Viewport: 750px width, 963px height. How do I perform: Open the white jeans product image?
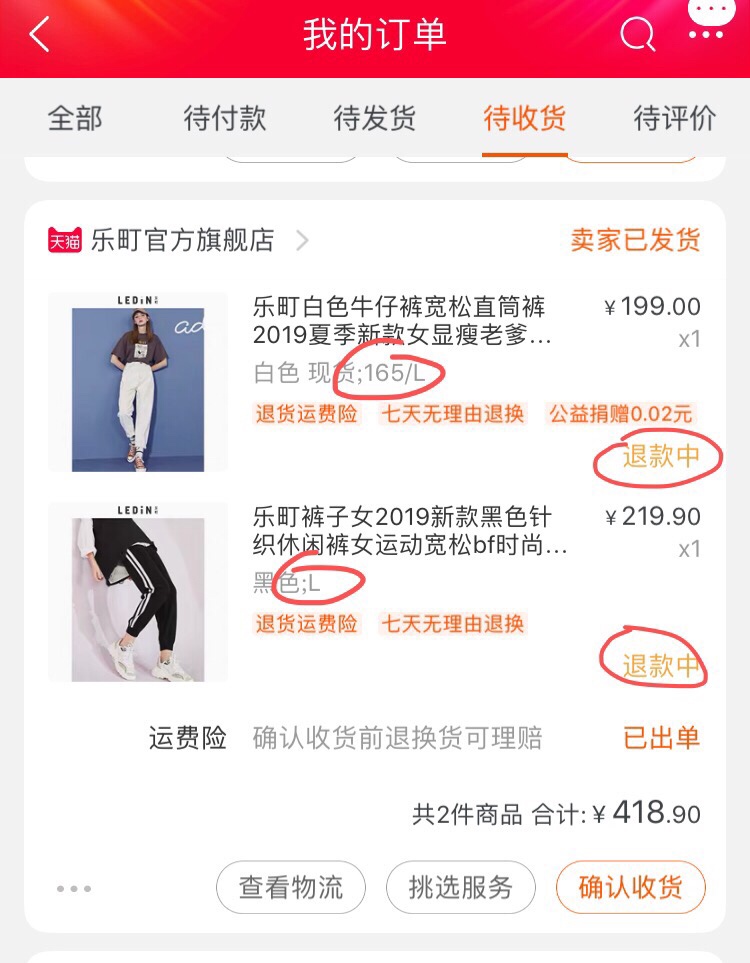[138, 381]
